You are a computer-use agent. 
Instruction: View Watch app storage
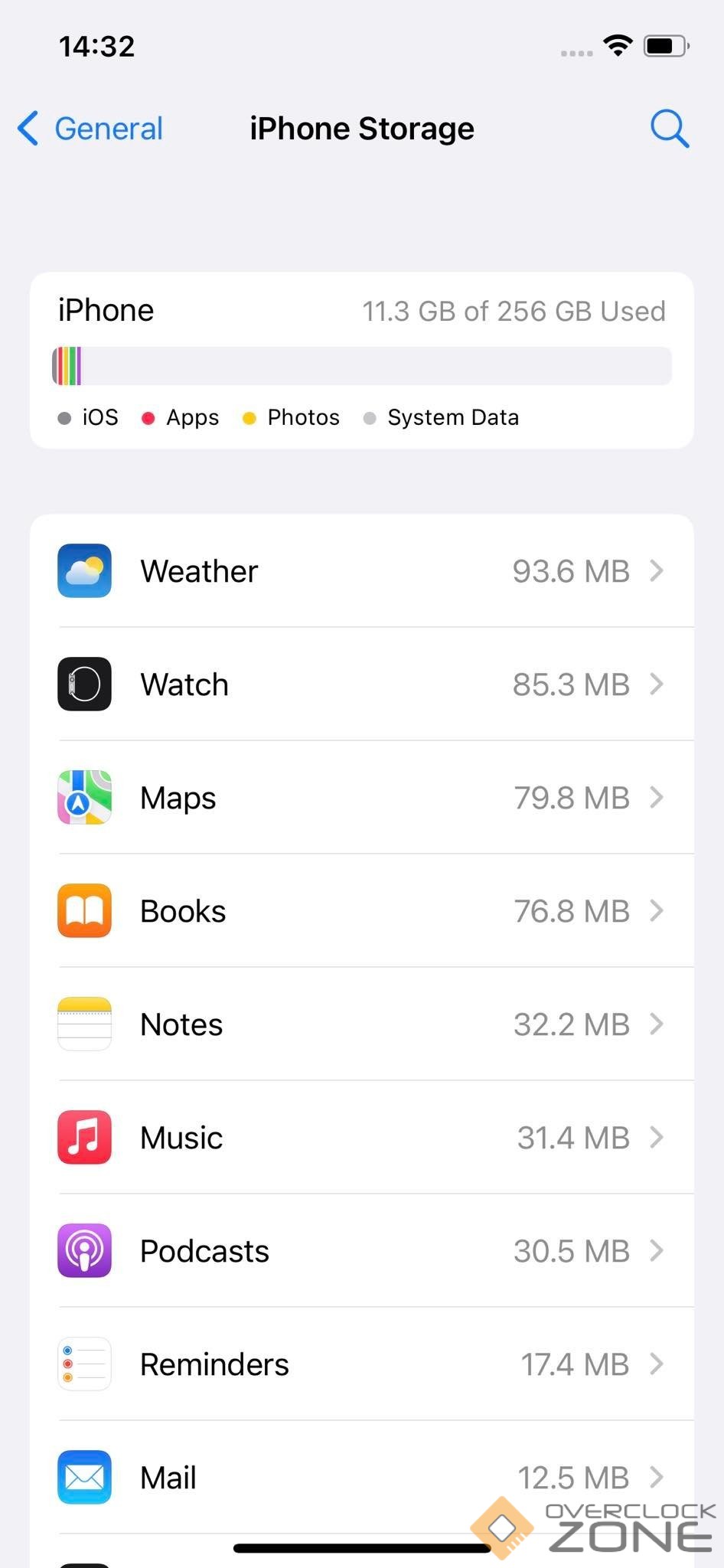(361, 684)
